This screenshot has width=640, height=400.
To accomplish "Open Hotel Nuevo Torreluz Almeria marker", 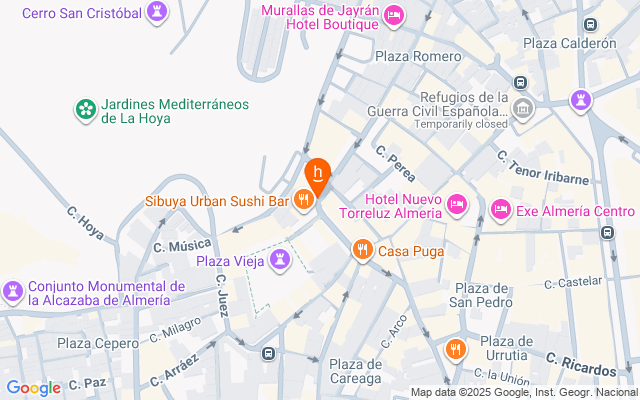I will (457, 204).
